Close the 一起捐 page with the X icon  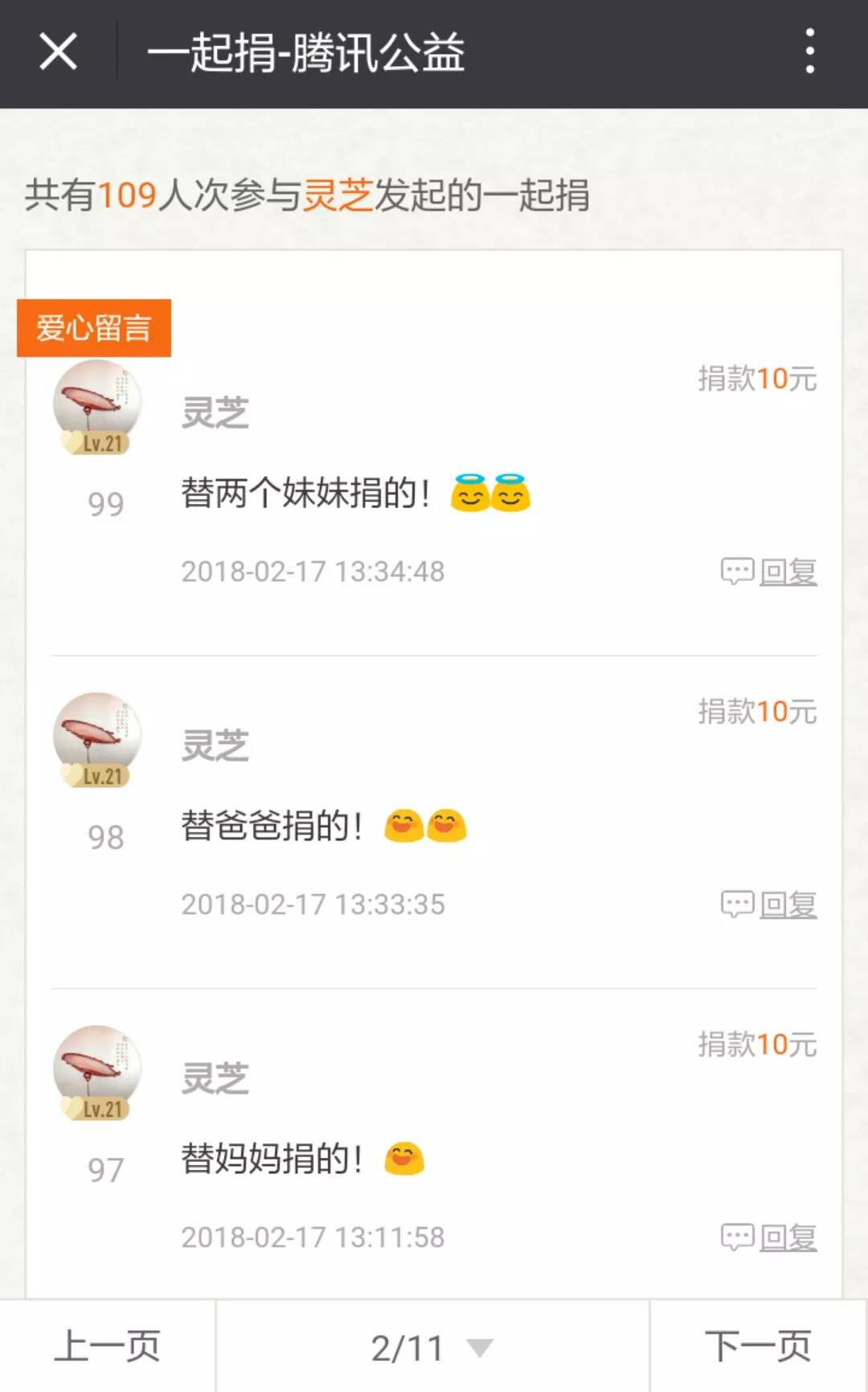(57, 51)
